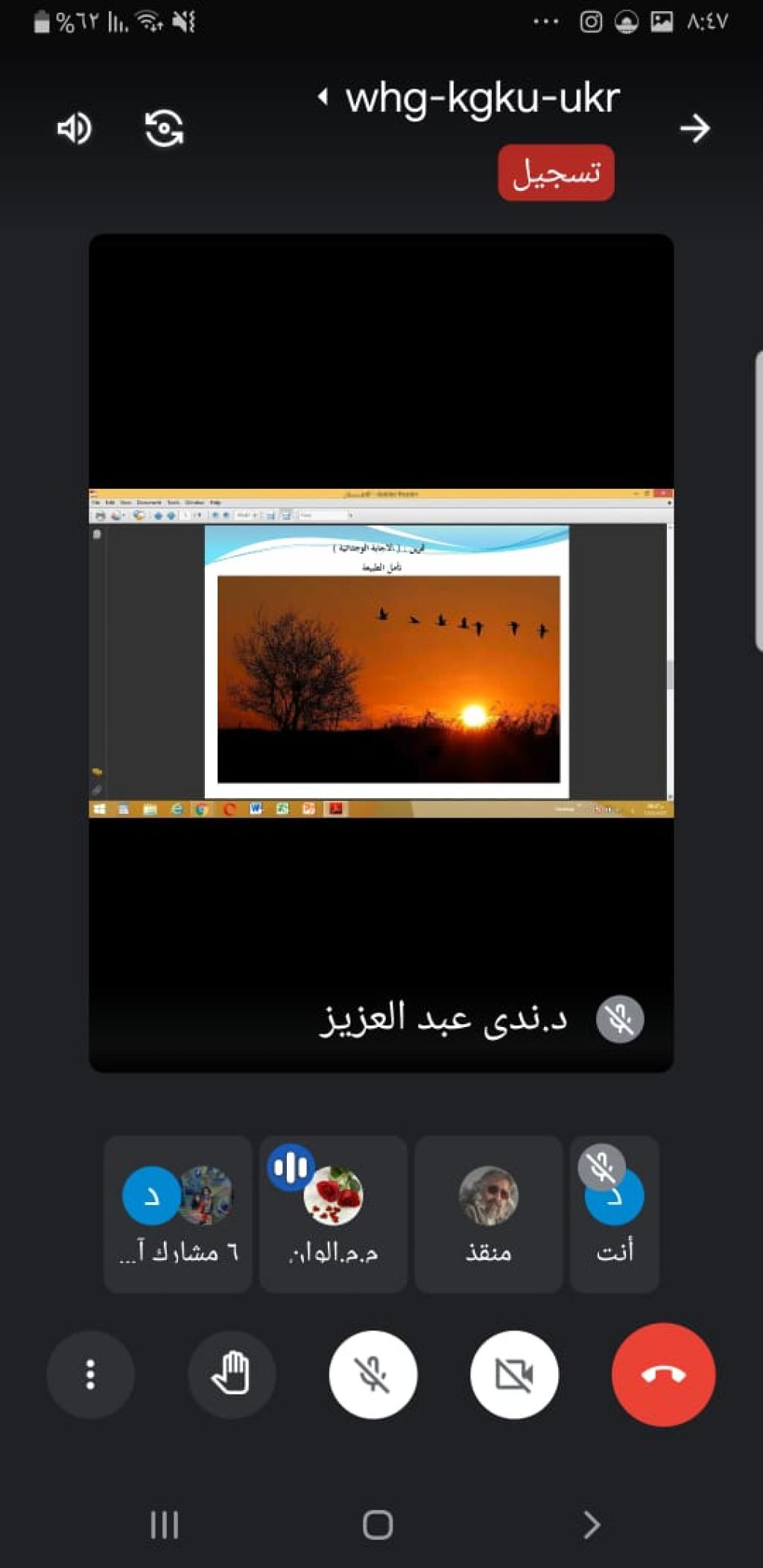The image size is (763, 1568).
Task: Switch the camera with the flip icon
Action: click(164, 129)
